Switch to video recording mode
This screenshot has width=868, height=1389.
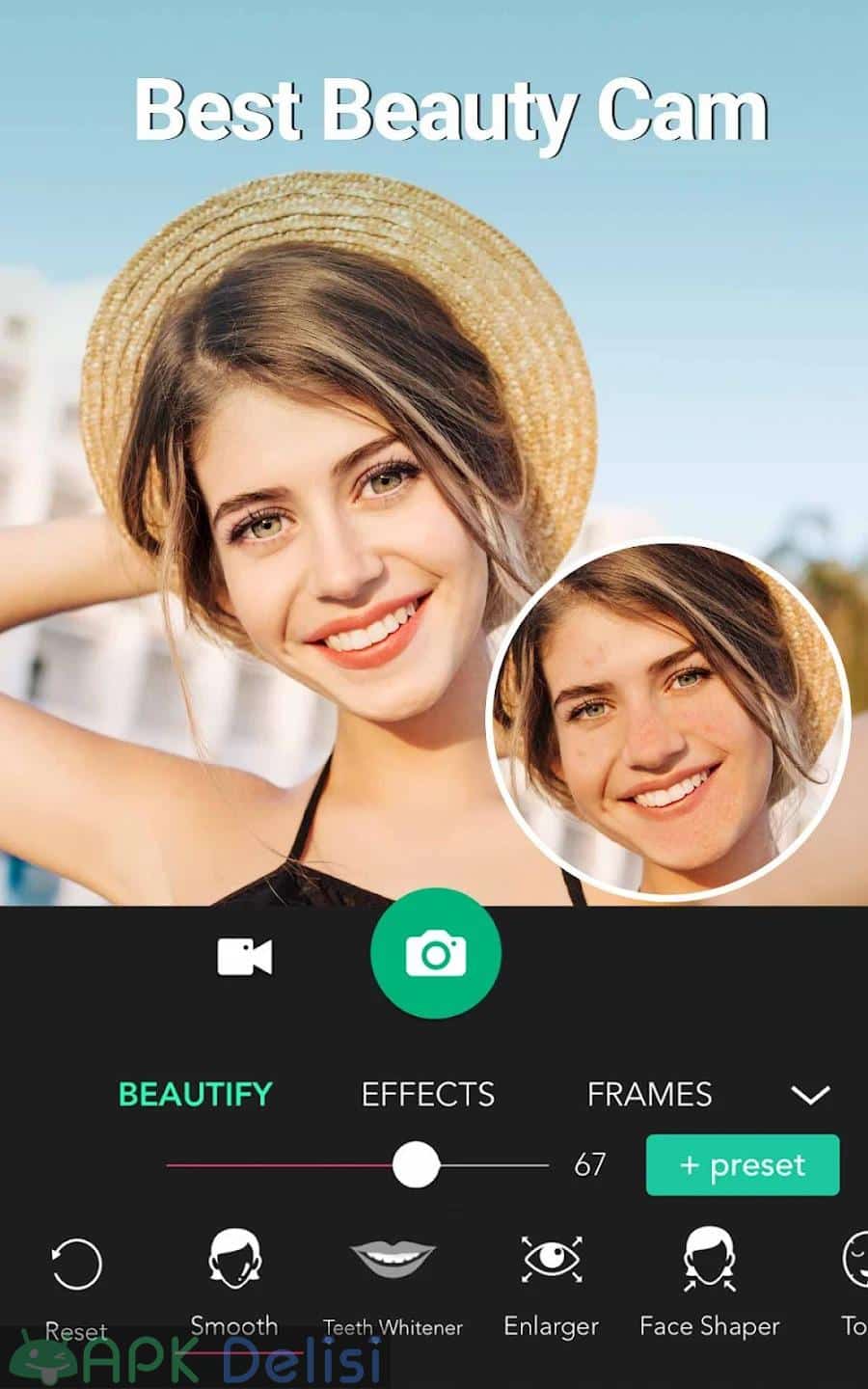pos(245,957)
